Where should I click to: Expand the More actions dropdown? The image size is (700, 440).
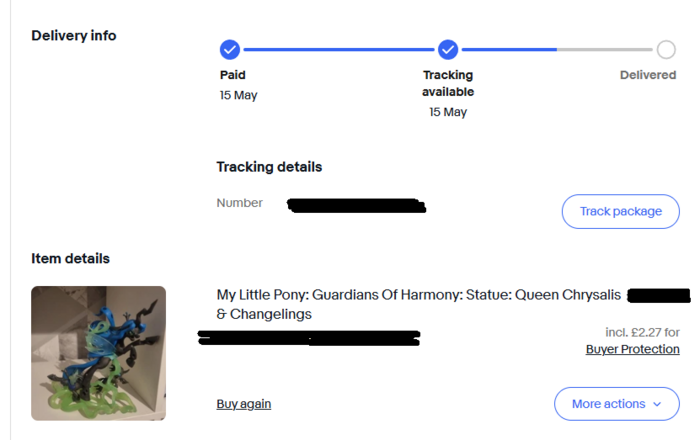(x=616, y=404)
